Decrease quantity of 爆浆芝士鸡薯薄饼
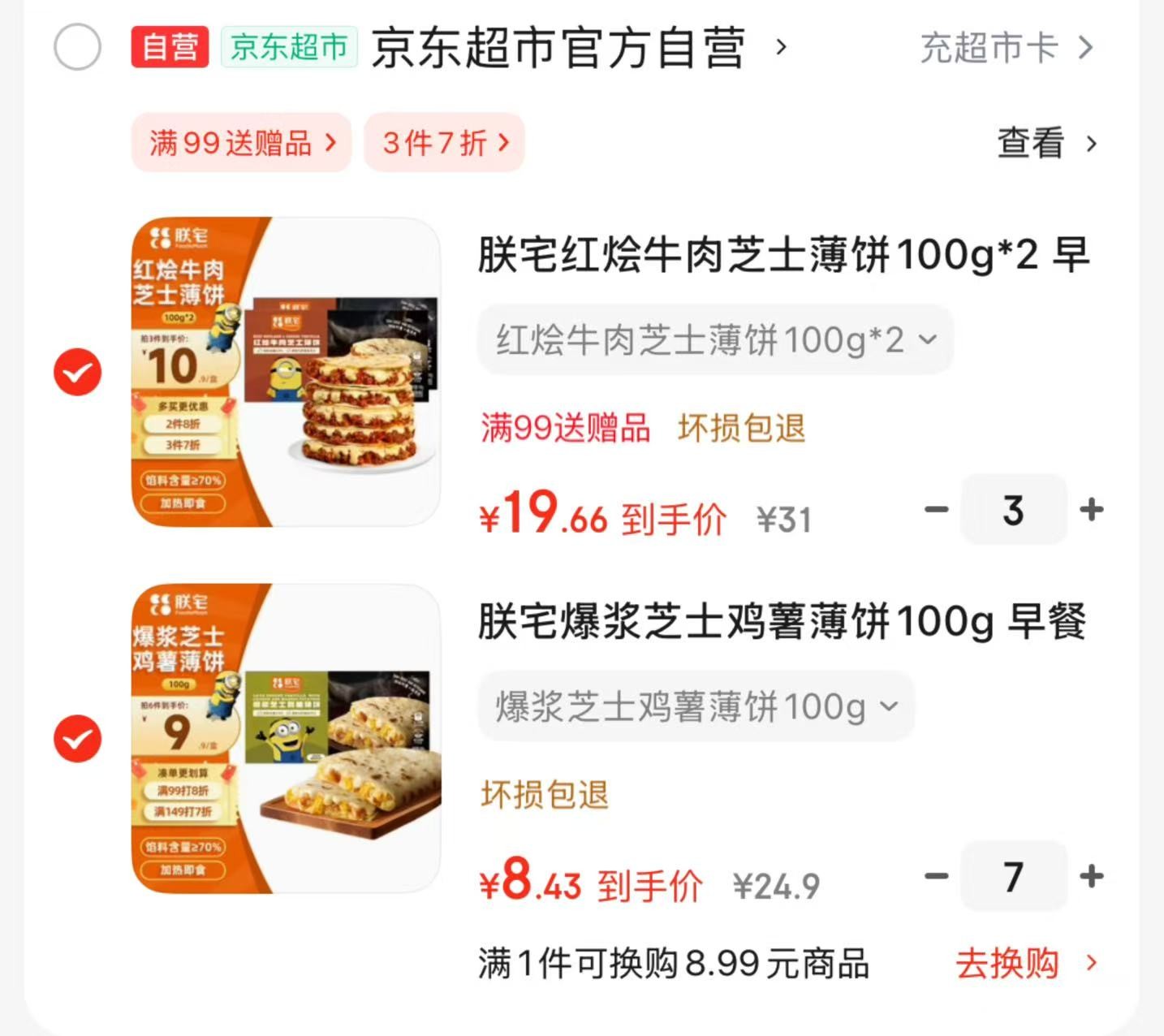The height and width of the screenshot is (1036, 1164). click(x=936, y=876)
